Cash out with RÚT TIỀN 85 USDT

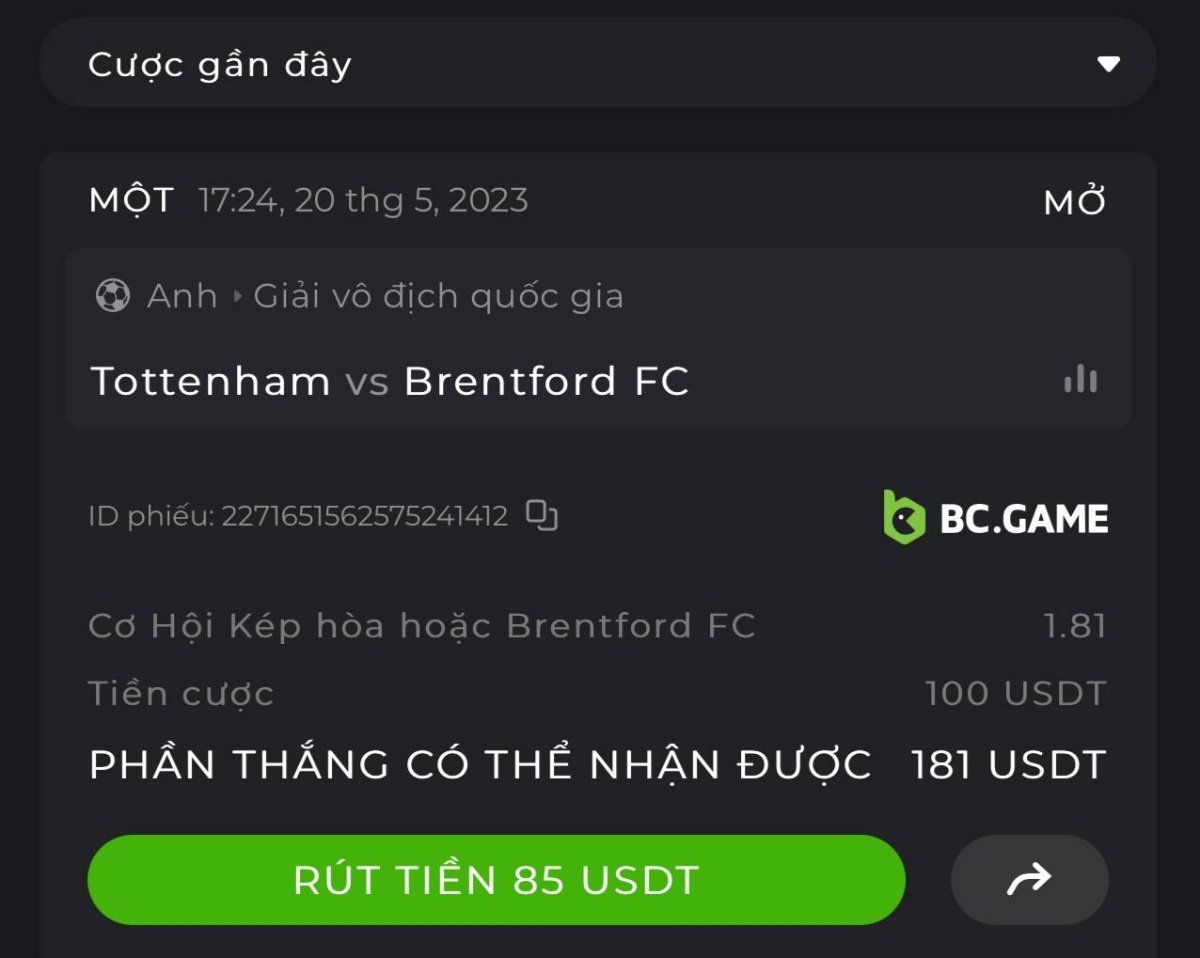496,880
